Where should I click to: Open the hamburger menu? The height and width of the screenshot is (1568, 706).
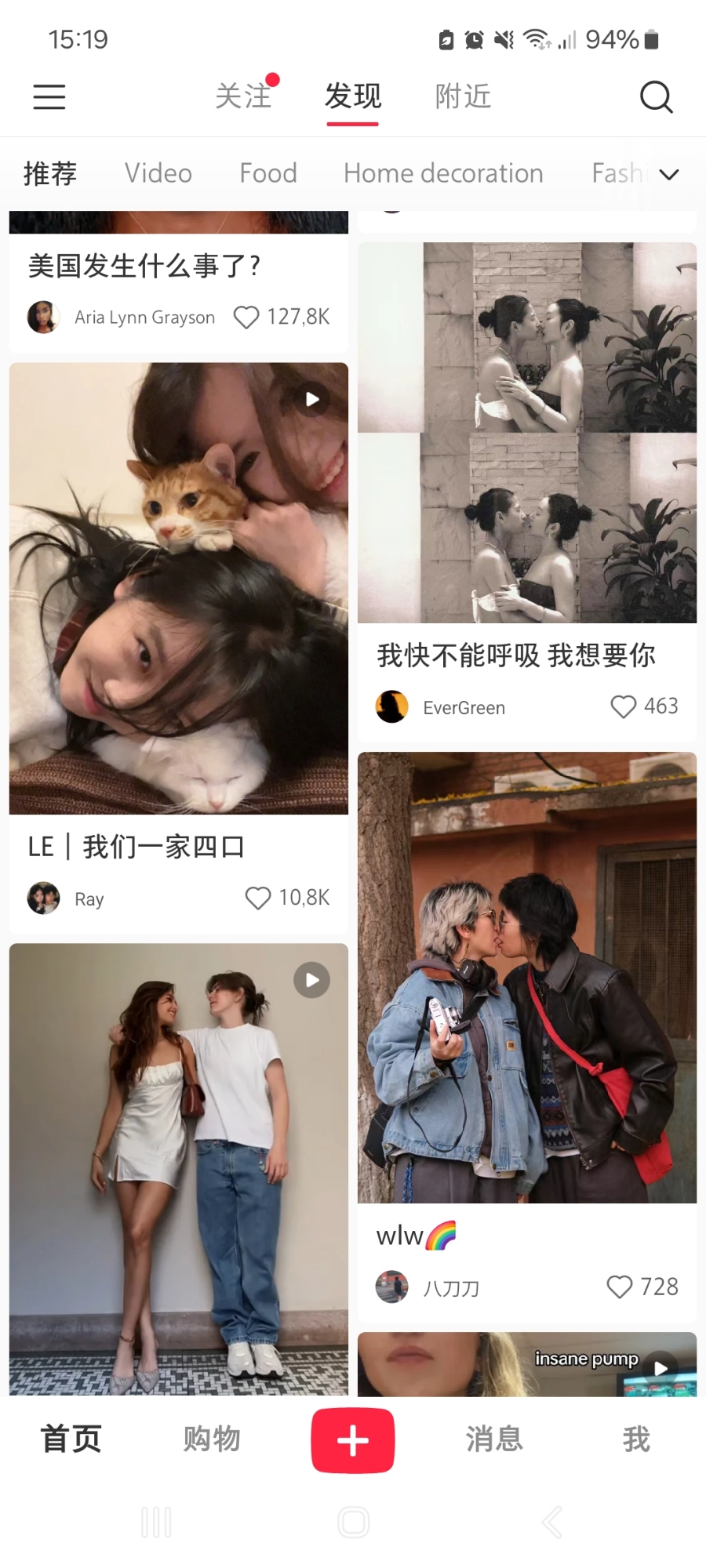pyautogui.click(x=49, y=96)
